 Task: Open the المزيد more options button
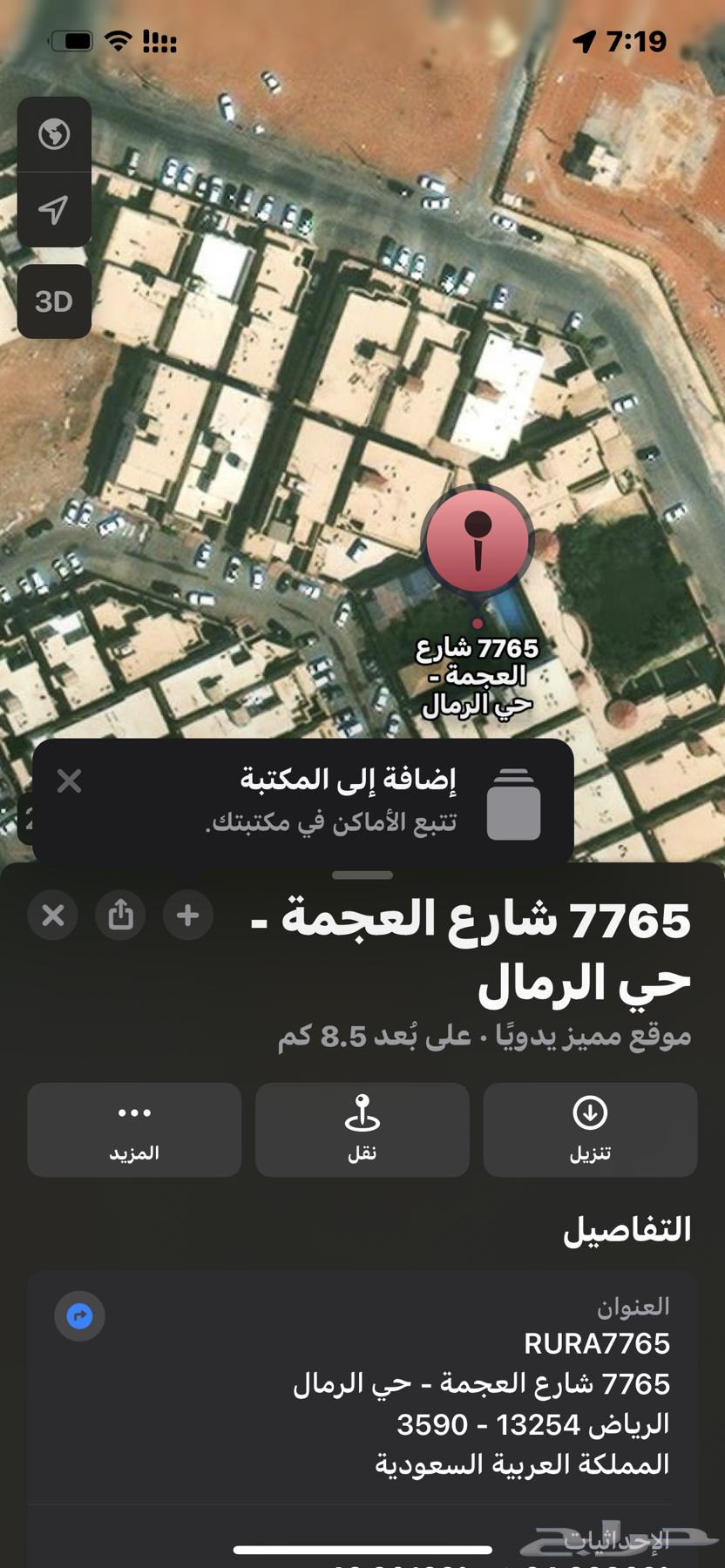134,1130
